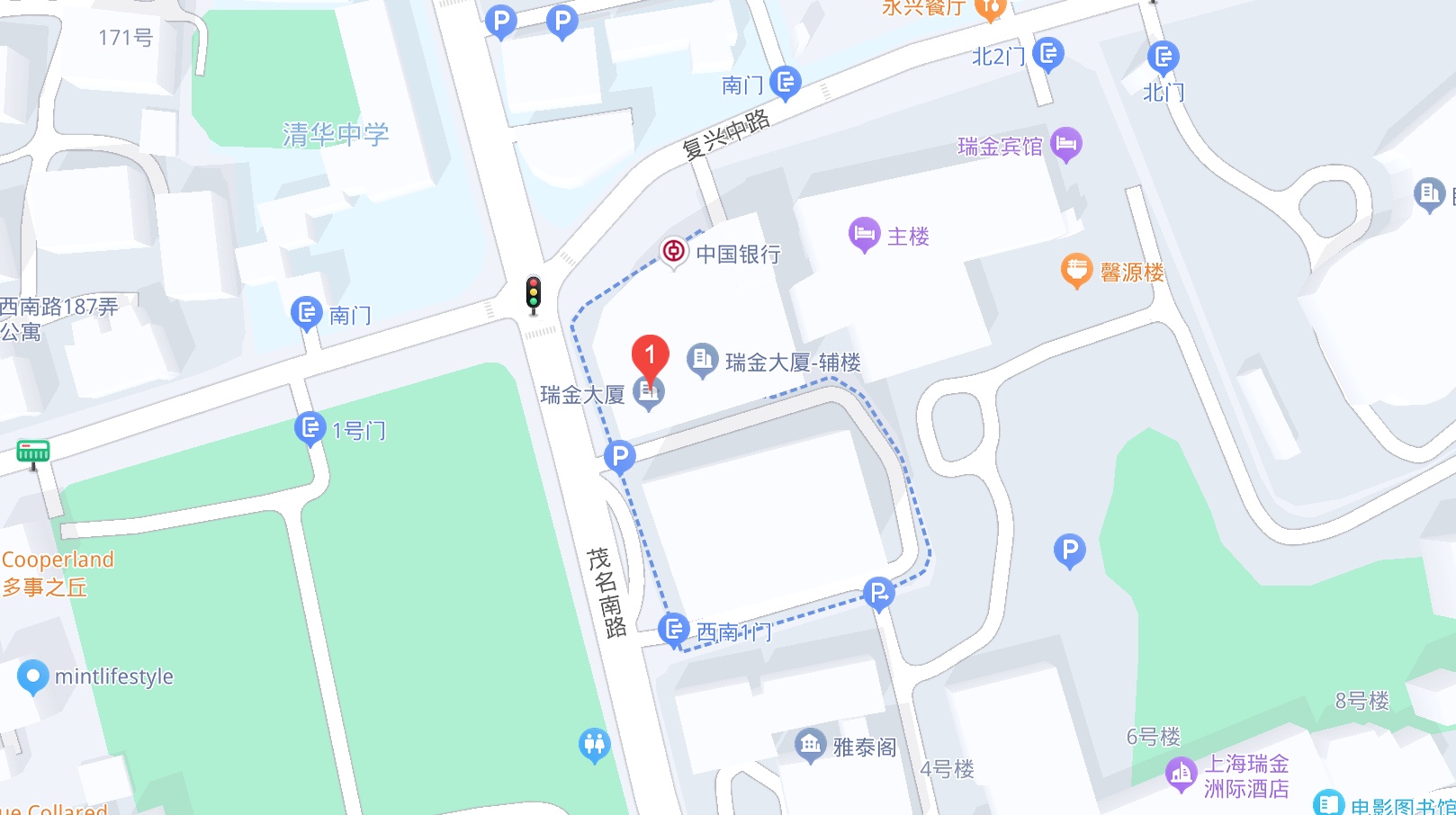Open the 主楼 hotel marker

[864, 234]
